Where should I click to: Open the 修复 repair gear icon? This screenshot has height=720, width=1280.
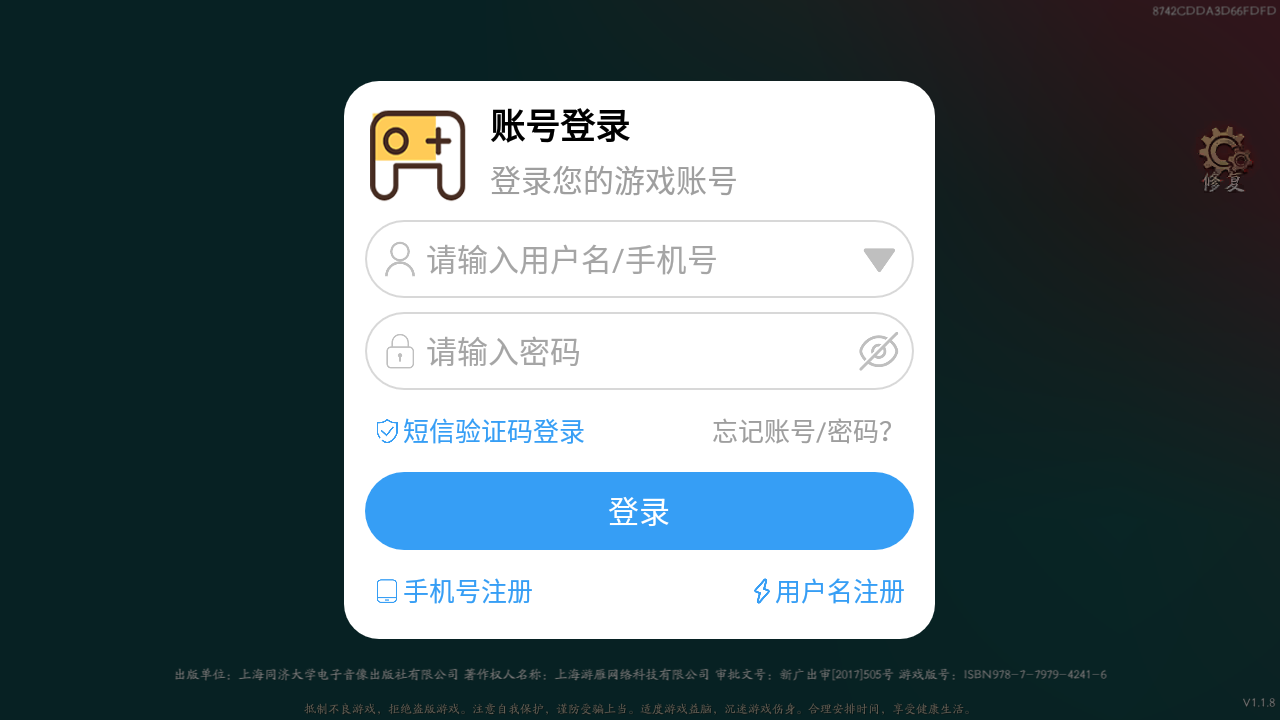pos(1225,158)
